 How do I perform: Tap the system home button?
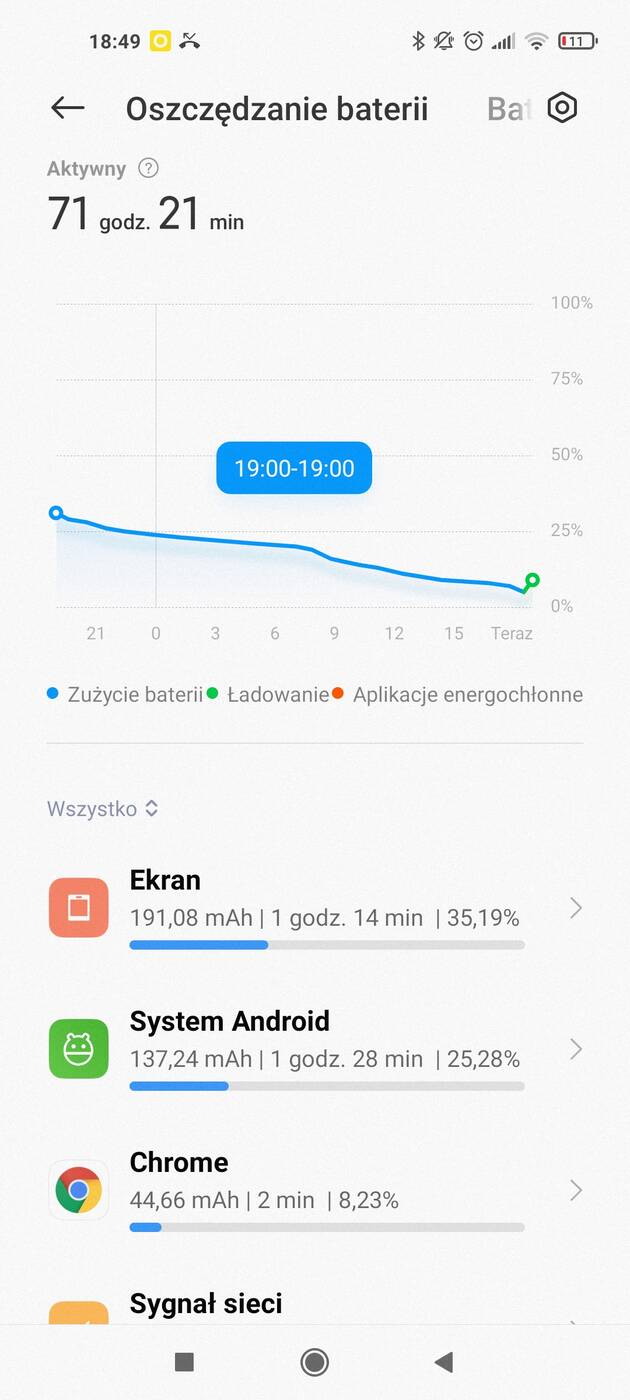pyautogui.click(x=315, y=1362)
